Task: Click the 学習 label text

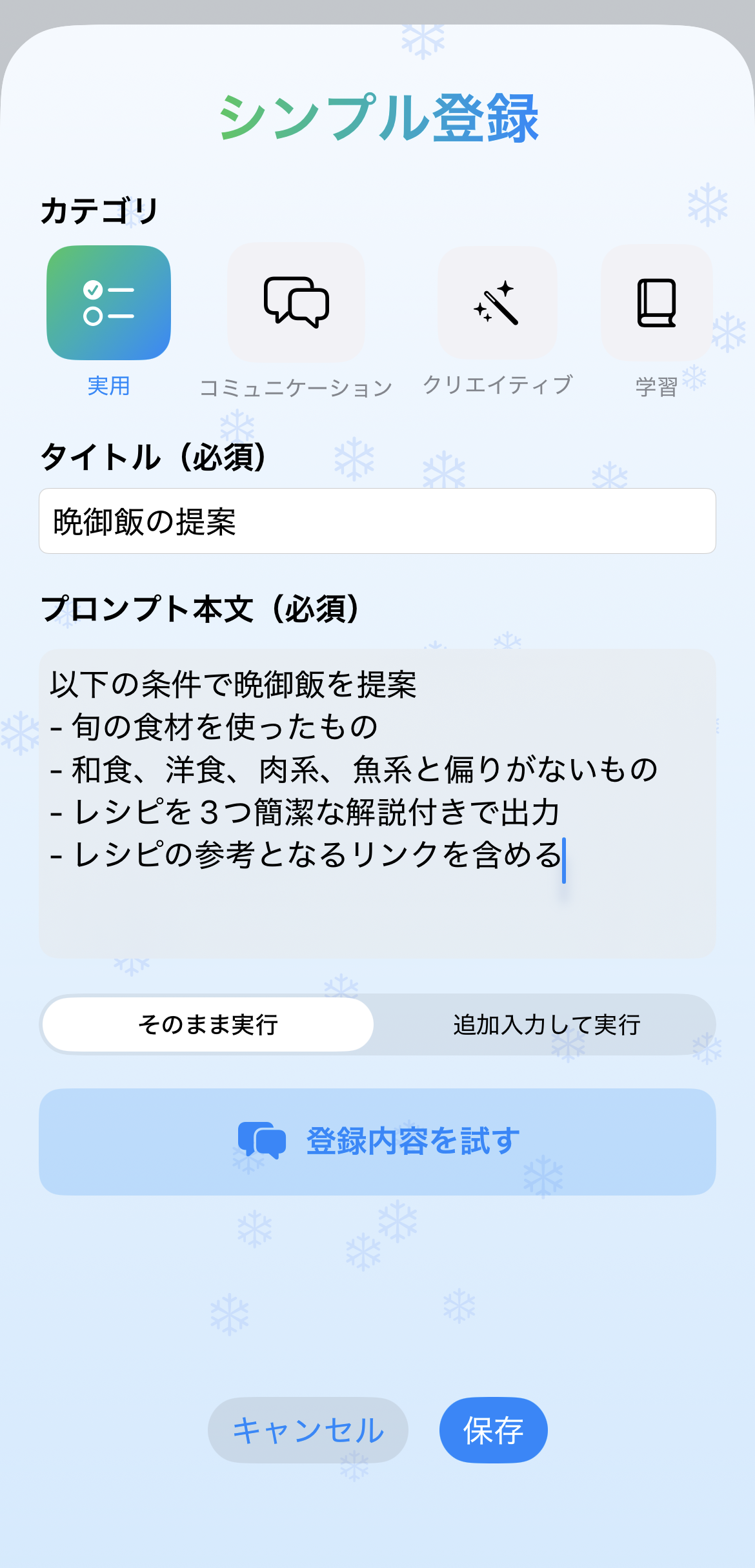Action: (x=657, y=387)
